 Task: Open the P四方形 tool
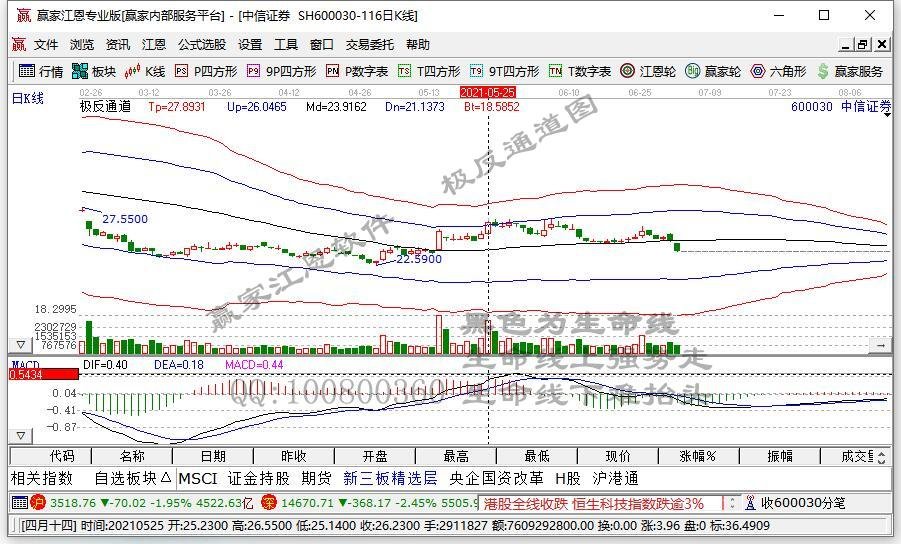click(x=206, y=71)
